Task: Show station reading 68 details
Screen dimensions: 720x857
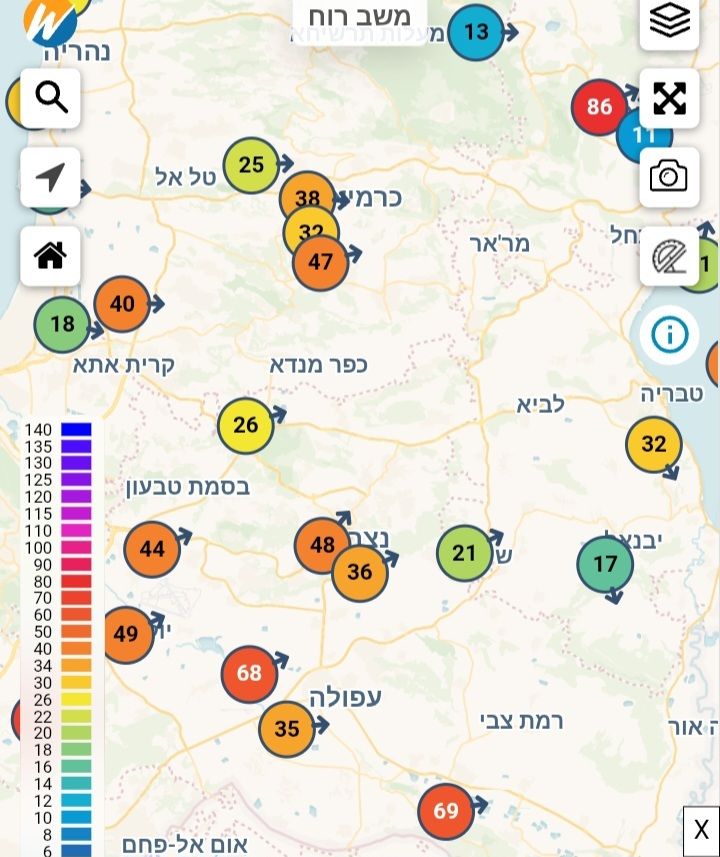Action: pyautogui.click(x=249, y=674)
